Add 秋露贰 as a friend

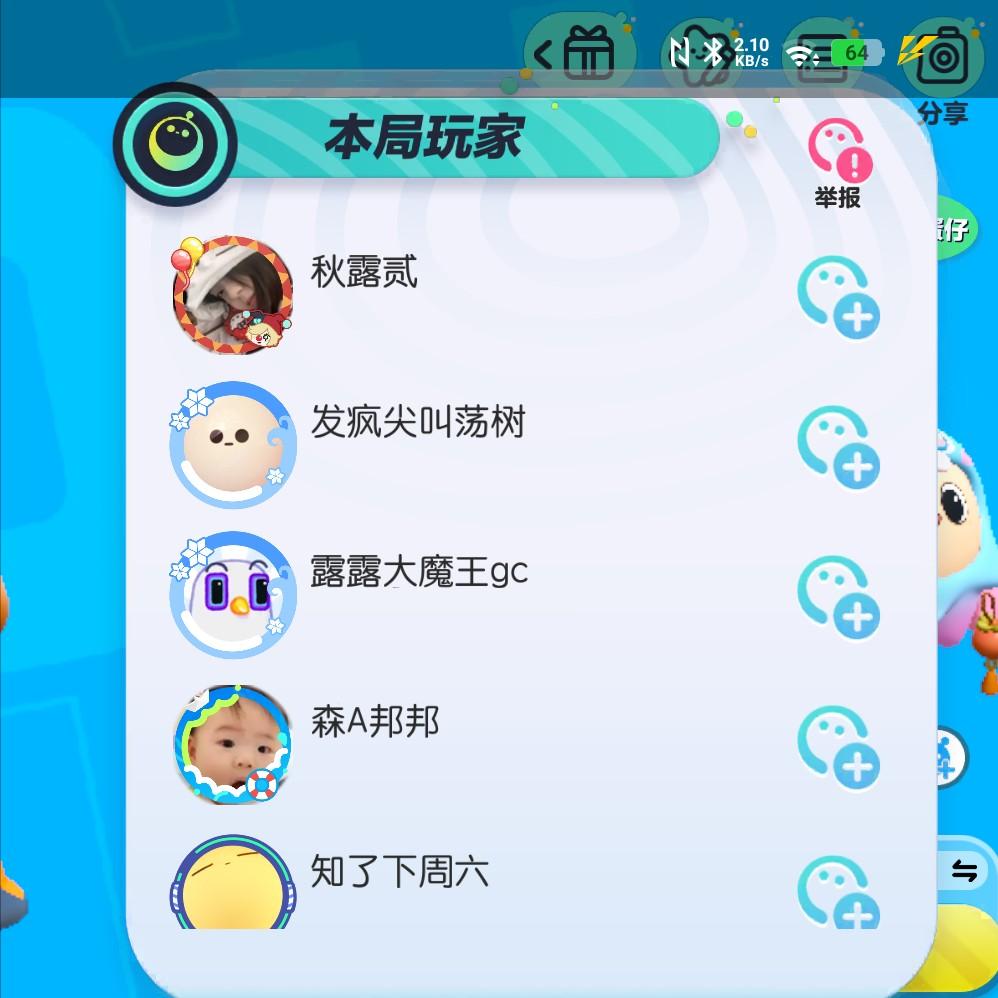(x=838, y=297)
